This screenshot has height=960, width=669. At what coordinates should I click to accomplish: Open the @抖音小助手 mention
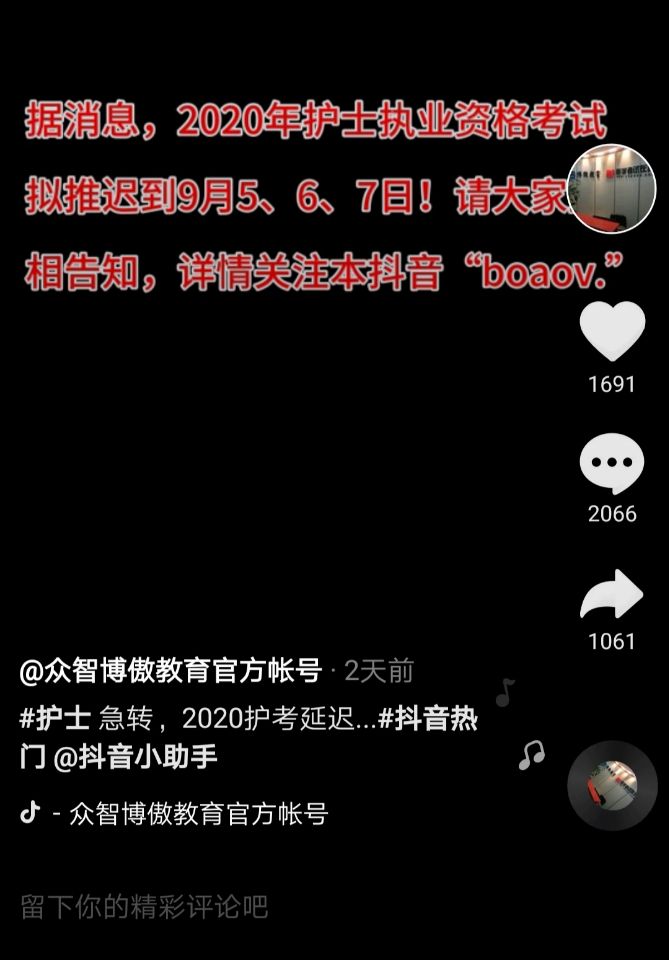click(x=135, y=757)
